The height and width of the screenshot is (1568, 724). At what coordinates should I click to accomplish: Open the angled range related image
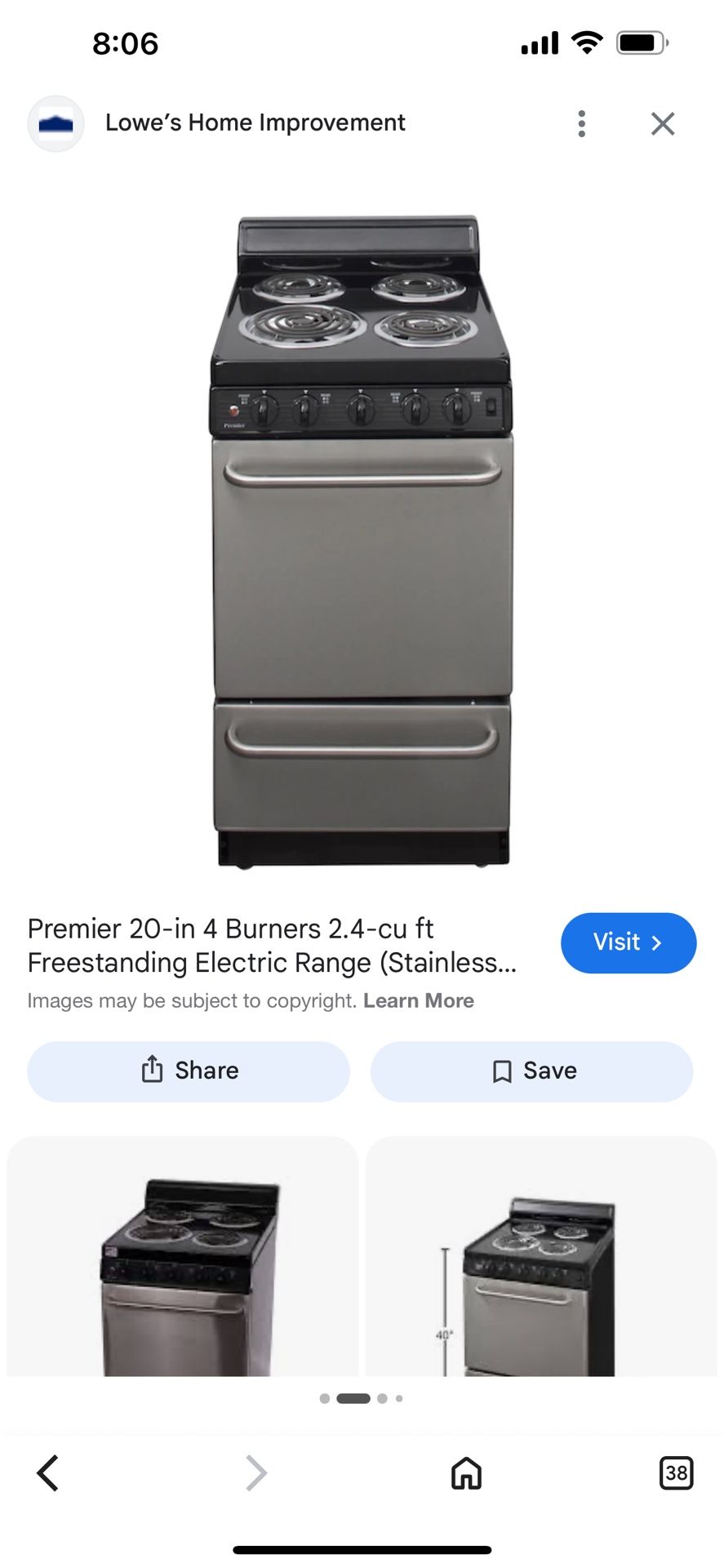coord(183,1258)
